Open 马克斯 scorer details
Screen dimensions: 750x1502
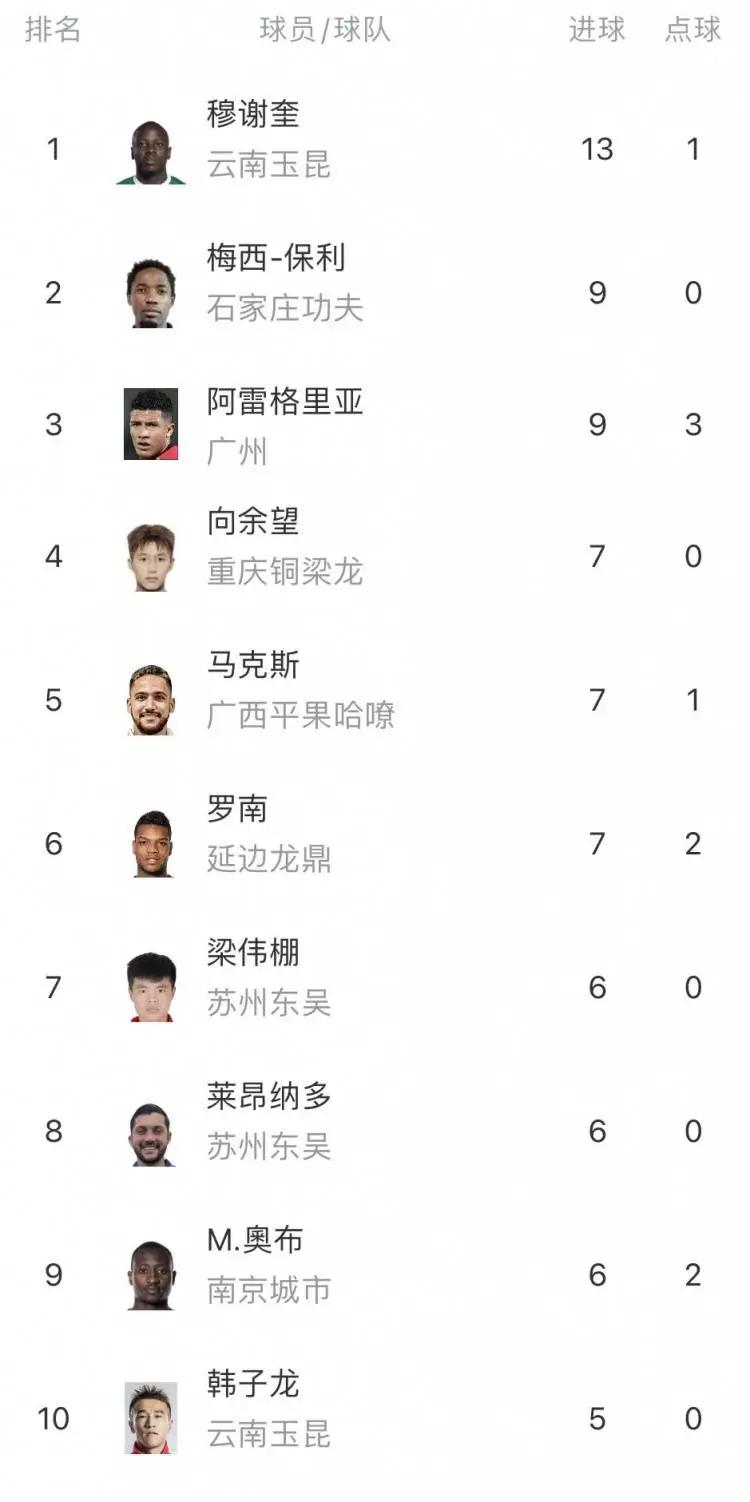[375, 700]
